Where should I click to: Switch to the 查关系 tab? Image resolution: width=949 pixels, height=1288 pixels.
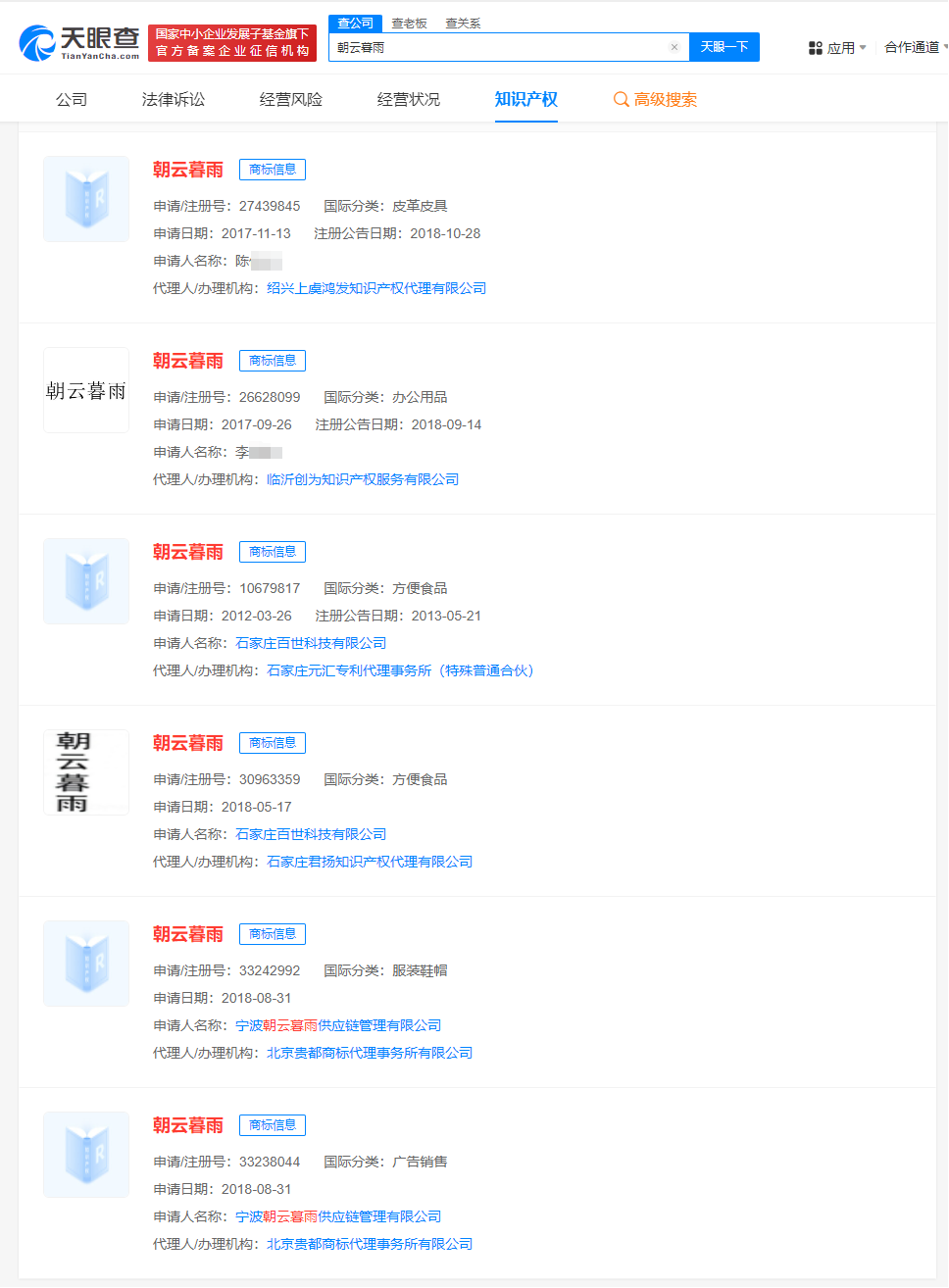pos(461,23)
